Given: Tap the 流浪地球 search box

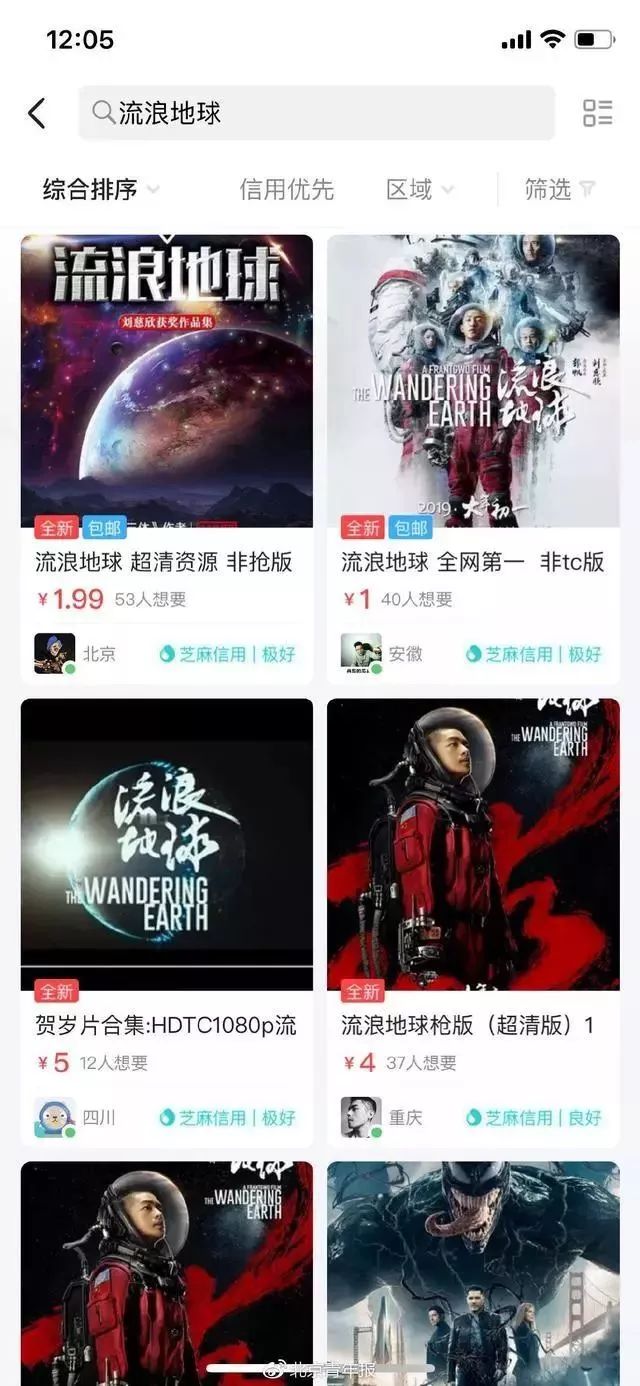Looking at the screenshot, I should point(316,113).
